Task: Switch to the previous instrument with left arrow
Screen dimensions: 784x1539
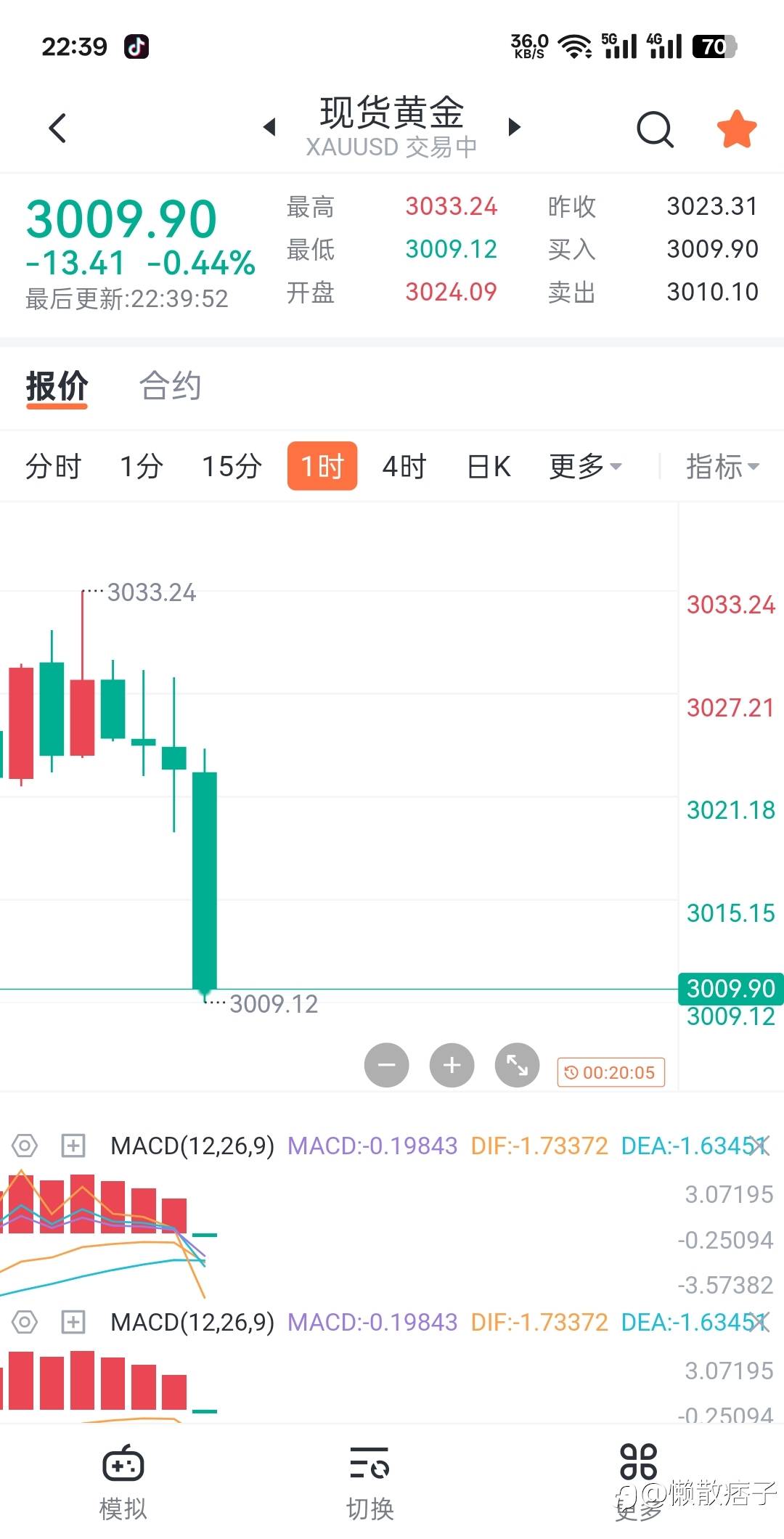Action: (269, 127)
